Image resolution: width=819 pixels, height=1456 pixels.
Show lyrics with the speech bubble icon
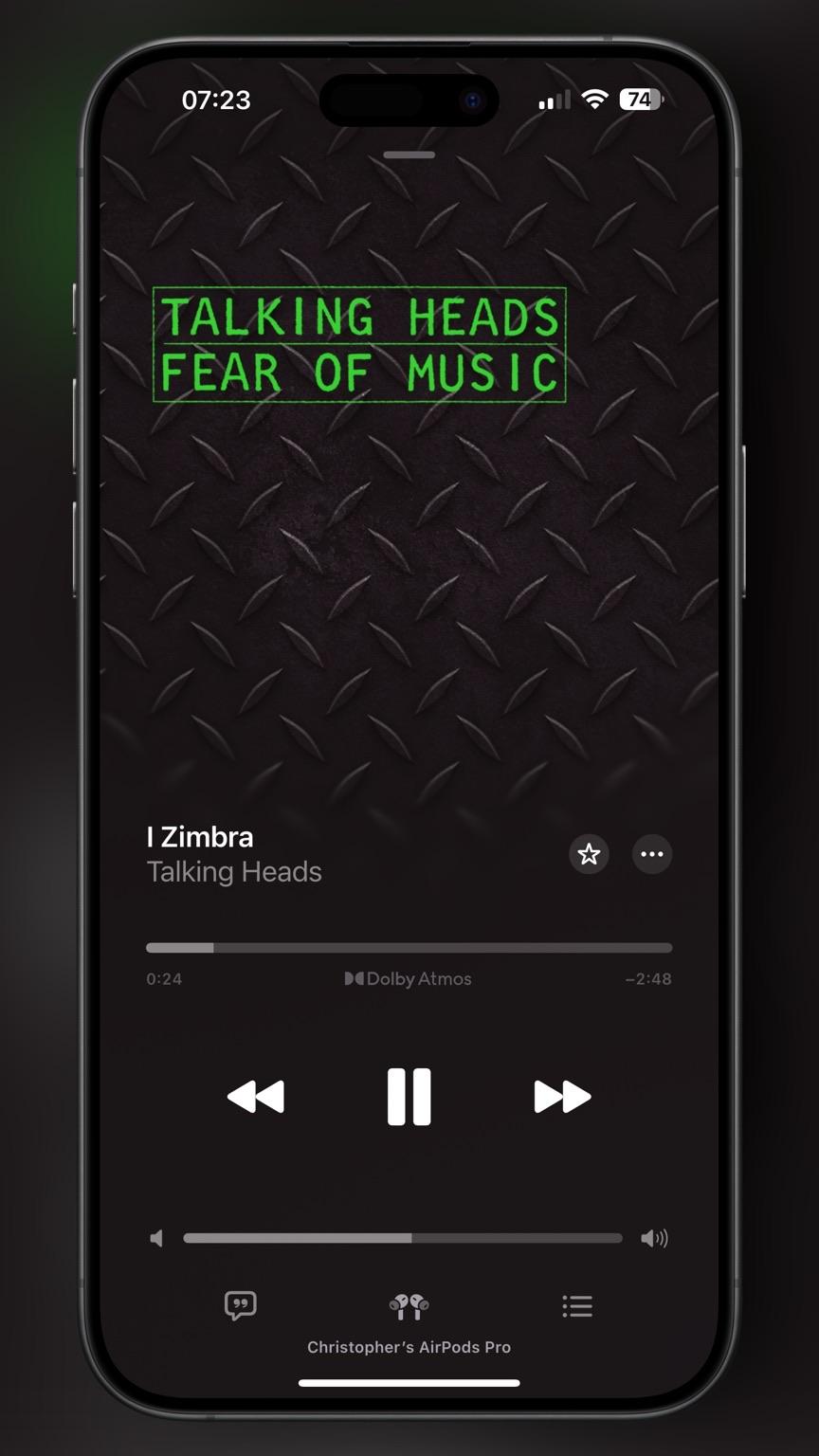tap(241, 1306)
